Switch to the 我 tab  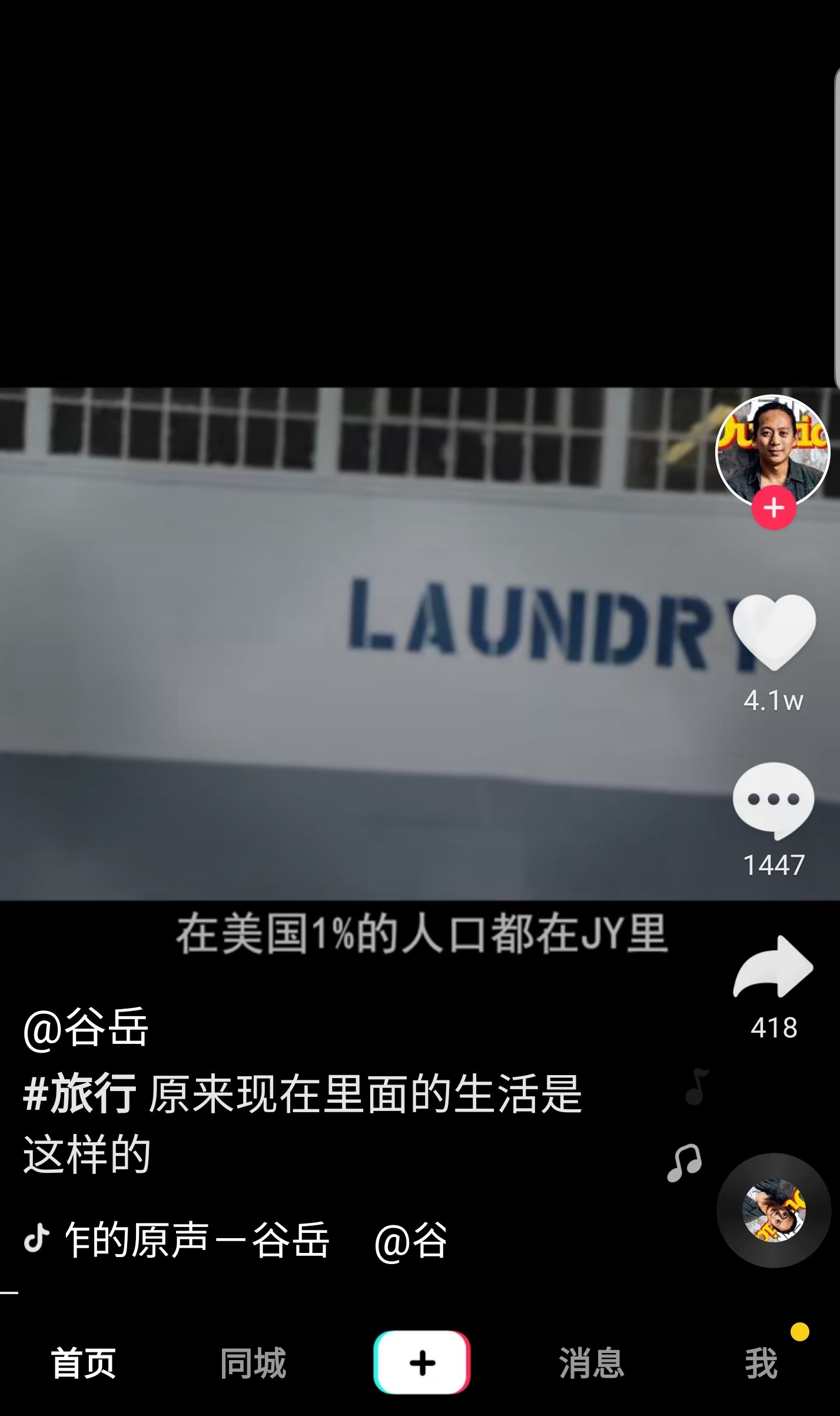click(761, 1362)
